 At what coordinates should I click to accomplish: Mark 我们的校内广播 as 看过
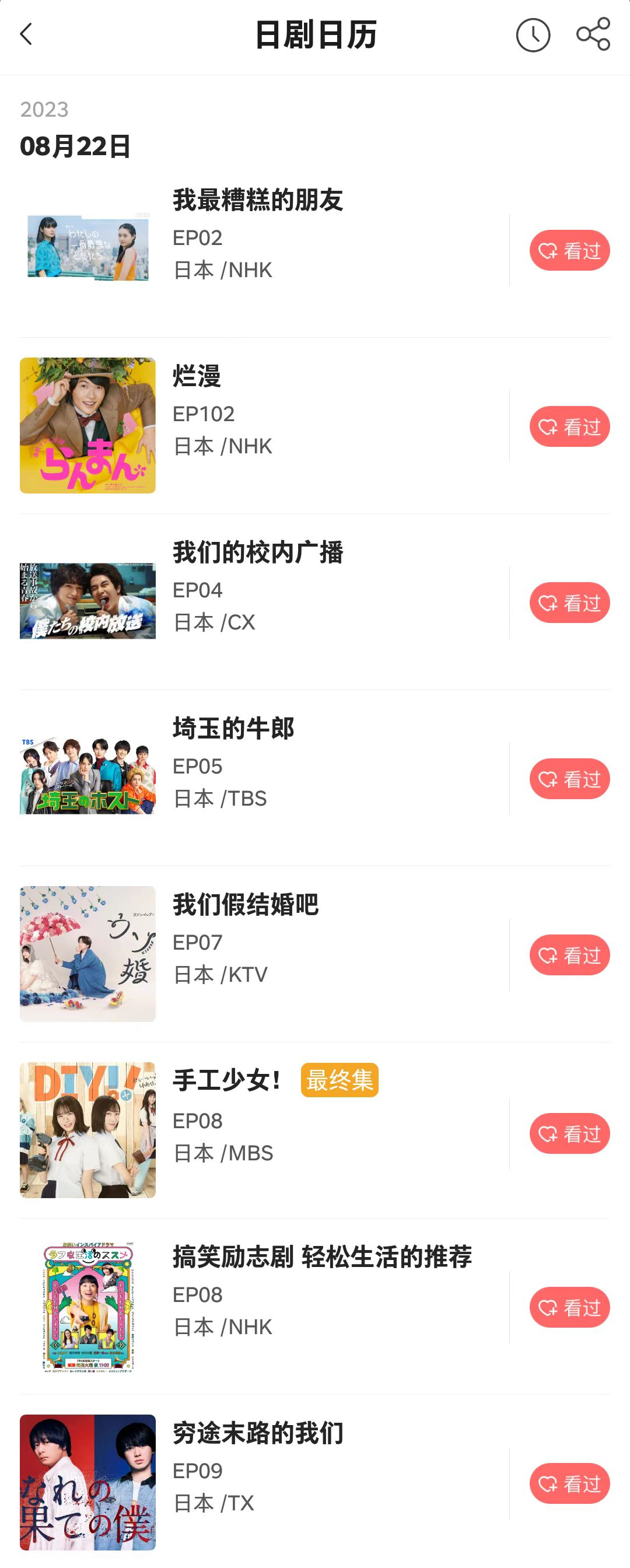point(569,603)
